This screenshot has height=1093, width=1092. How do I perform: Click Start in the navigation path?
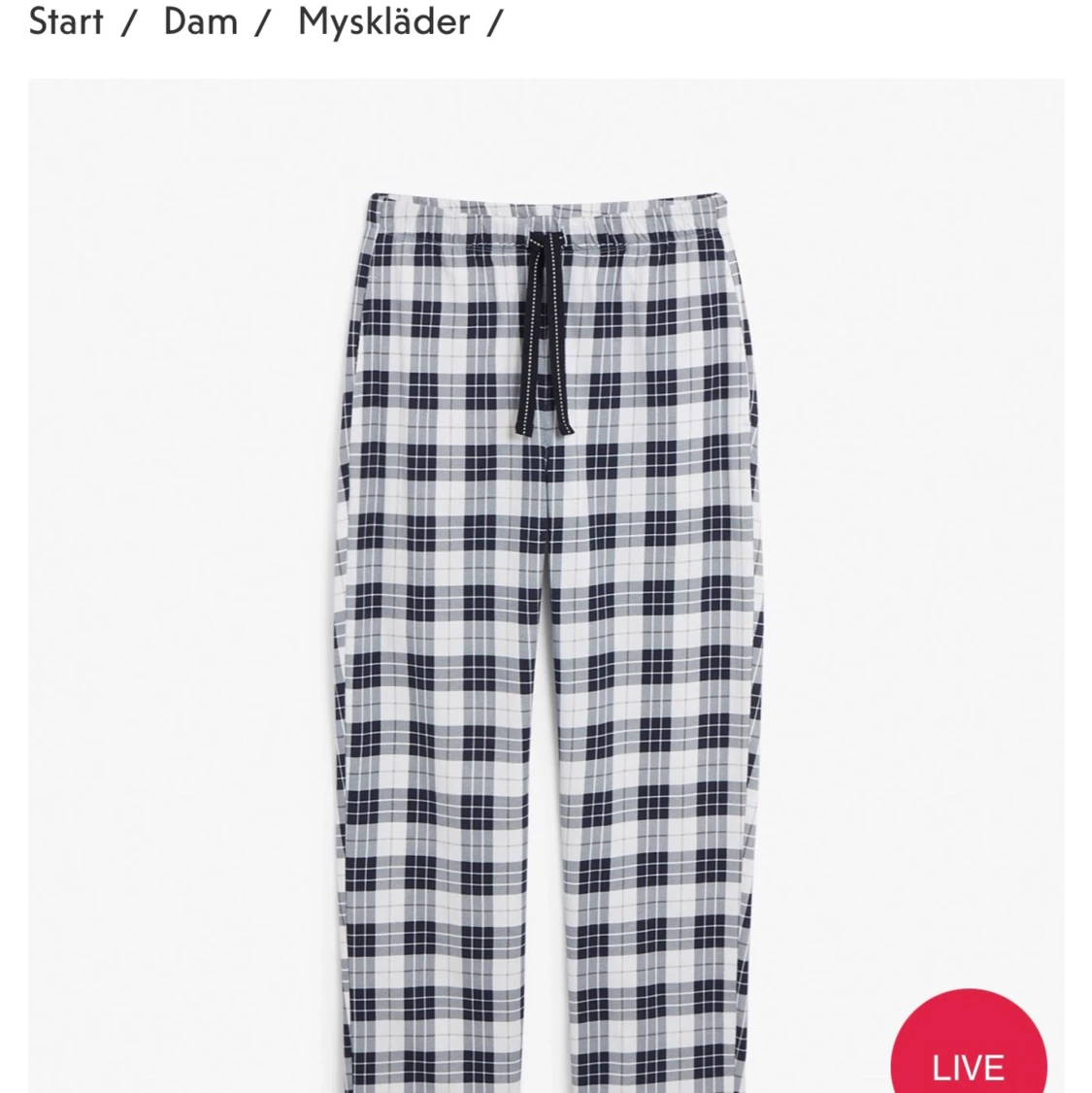pyautogui.click(x=67, y=21)
